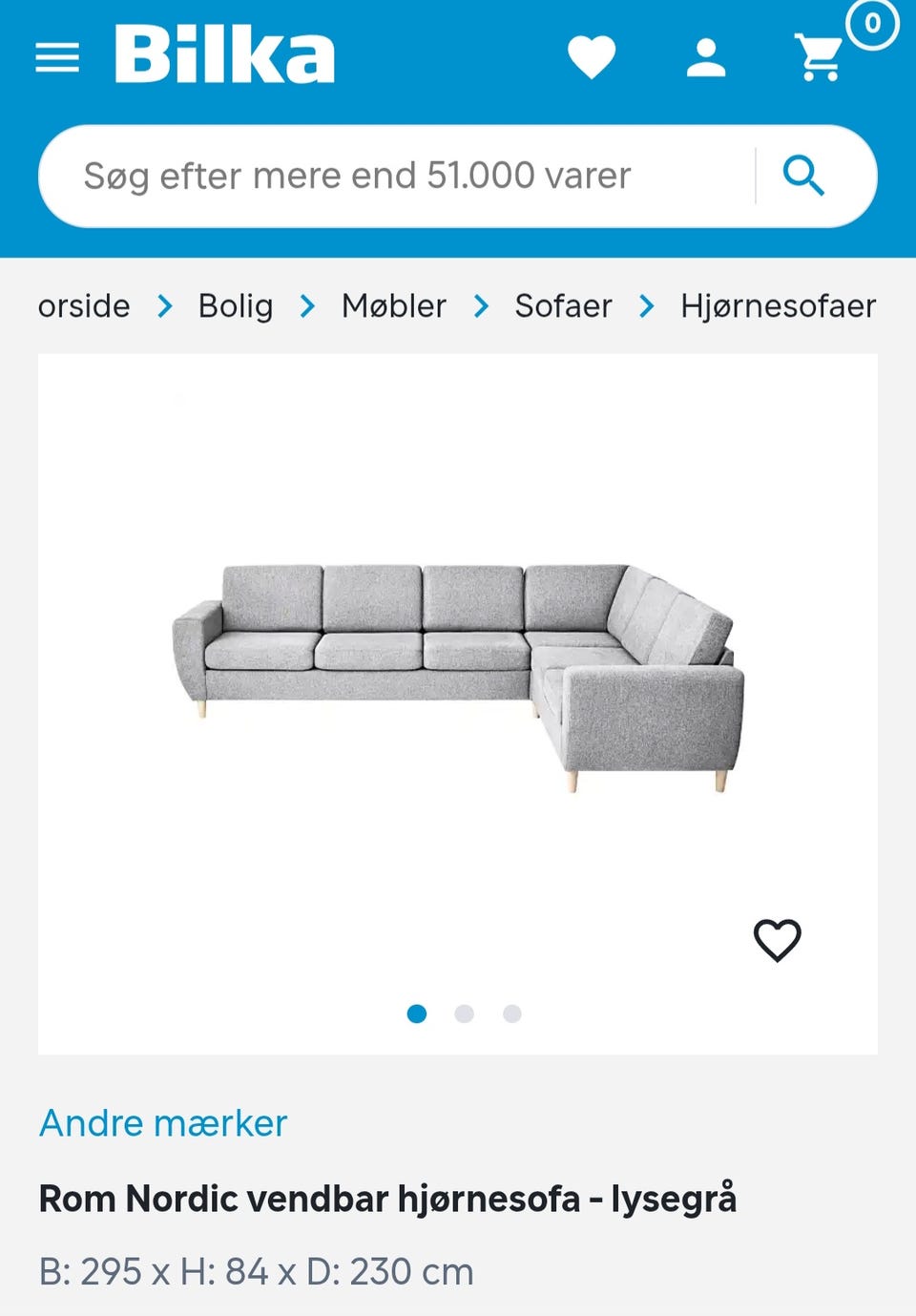Image resolution: width=916 pixels, height=1316 pixels.
Task: Click the cart item count badge
Action: (870, 22)
